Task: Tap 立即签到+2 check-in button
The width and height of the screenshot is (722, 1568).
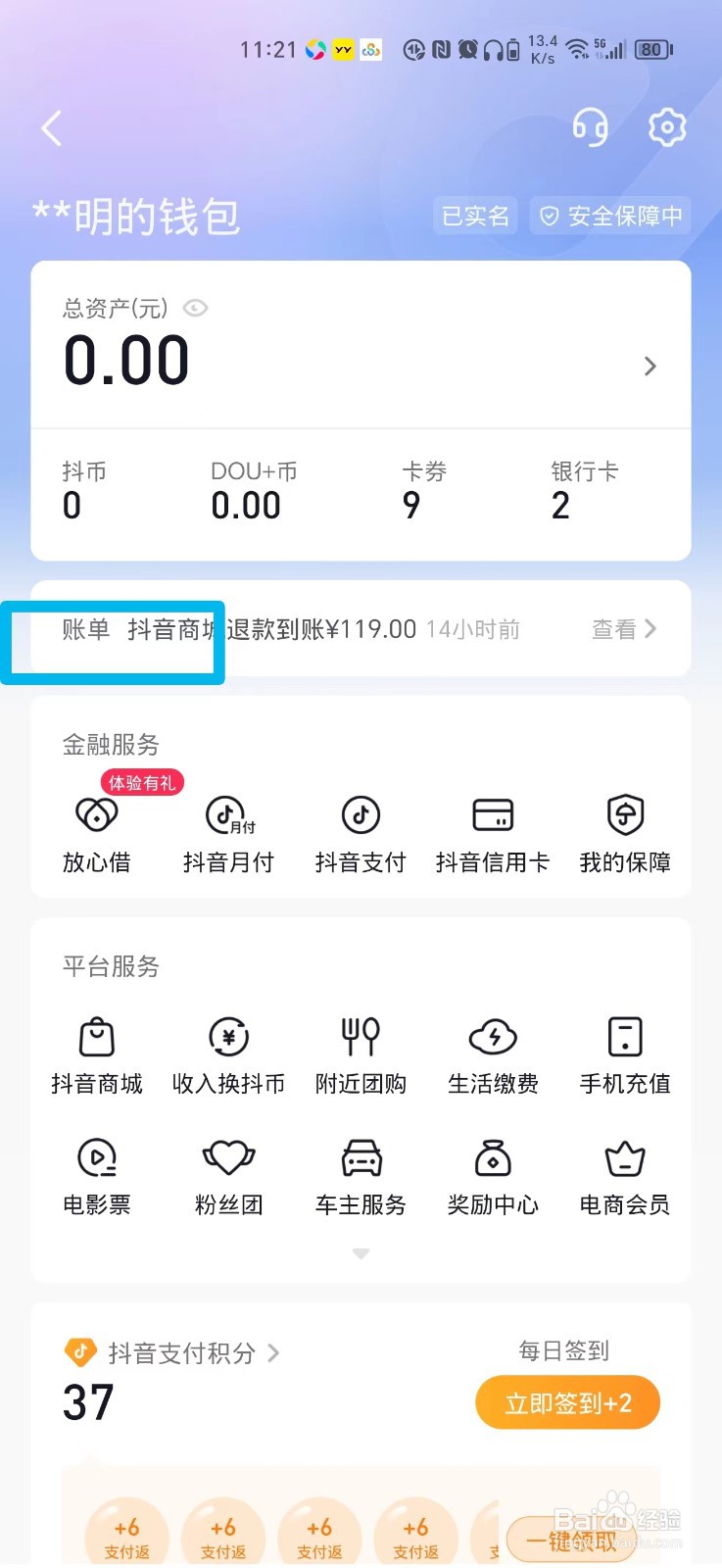Action: click(x=568, y=1403)
